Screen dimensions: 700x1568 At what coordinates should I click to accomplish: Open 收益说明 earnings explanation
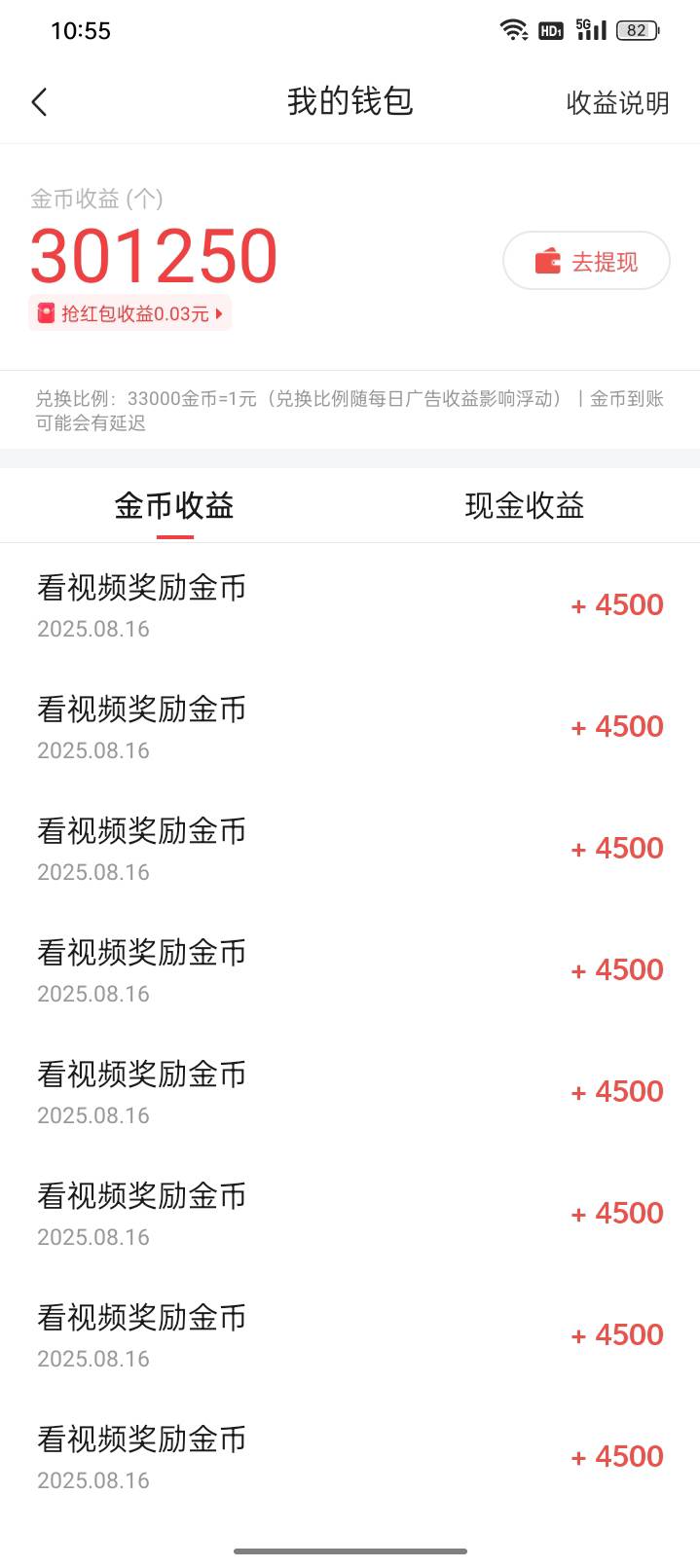point(617,103)
